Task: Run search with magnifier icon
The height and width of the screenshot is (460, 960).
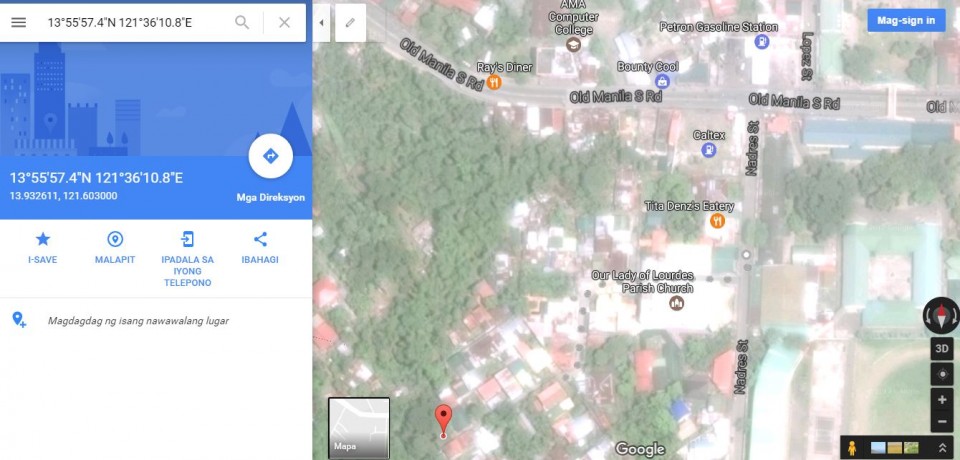Action: point(242,22)
